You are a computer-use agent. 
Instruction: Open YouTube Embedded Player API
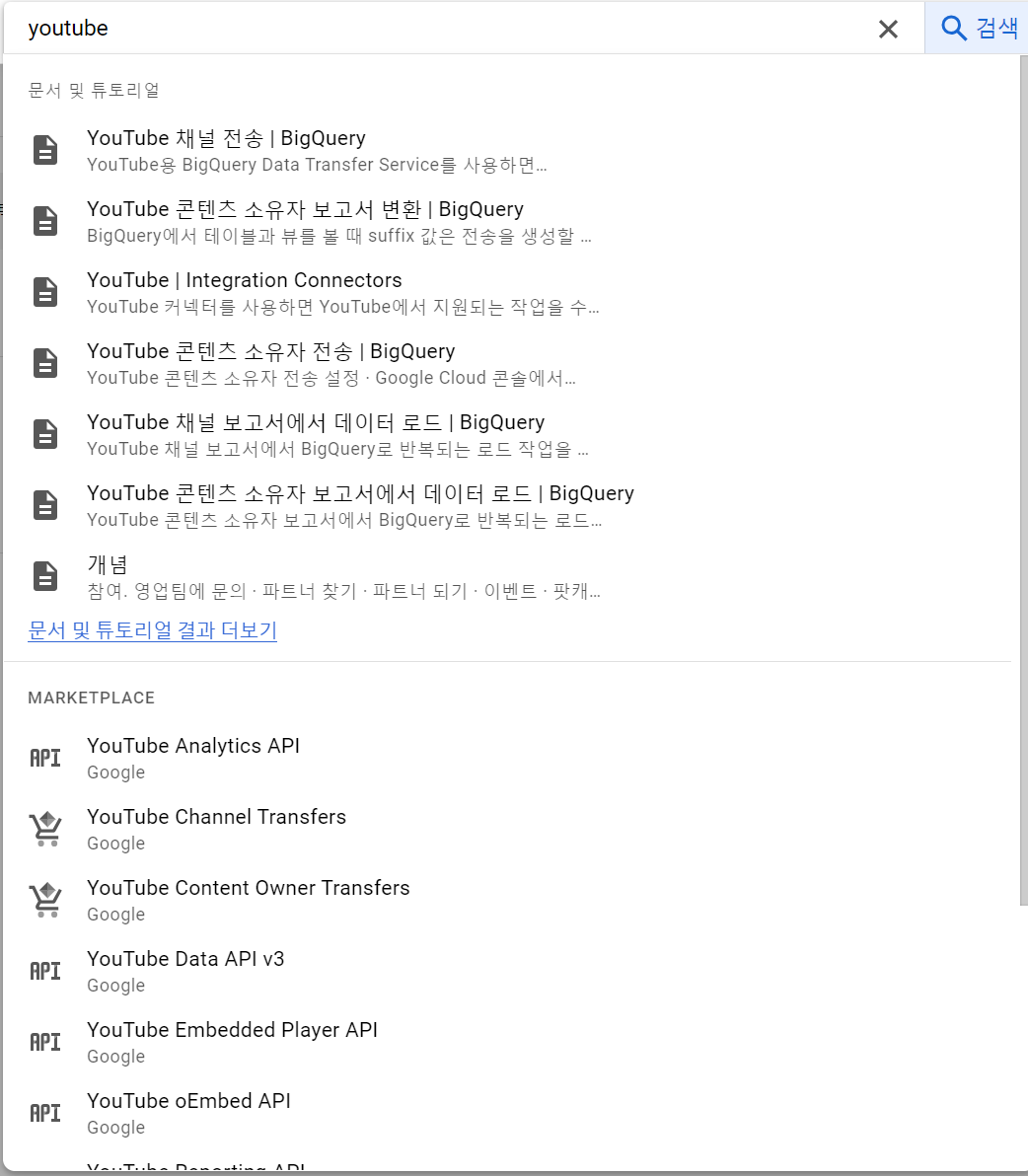click(x=232, y=1031)
